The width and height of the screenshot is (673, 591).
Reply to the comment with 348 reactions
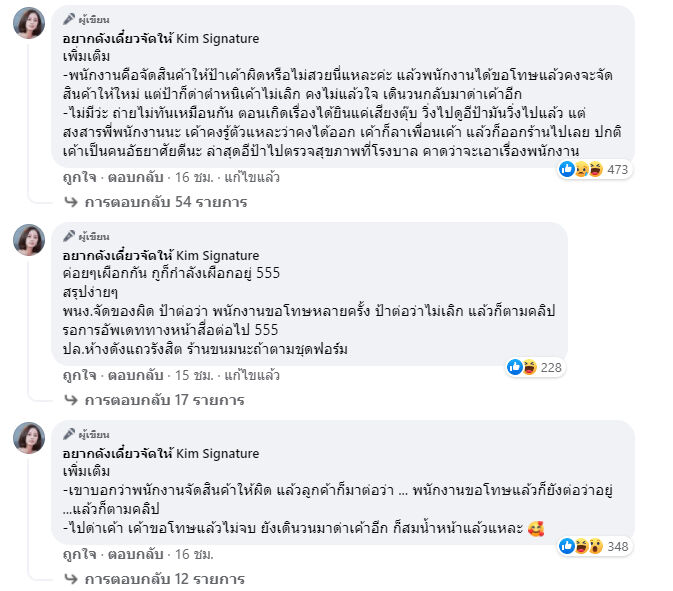pyautogui.click(x=130, y=553)
